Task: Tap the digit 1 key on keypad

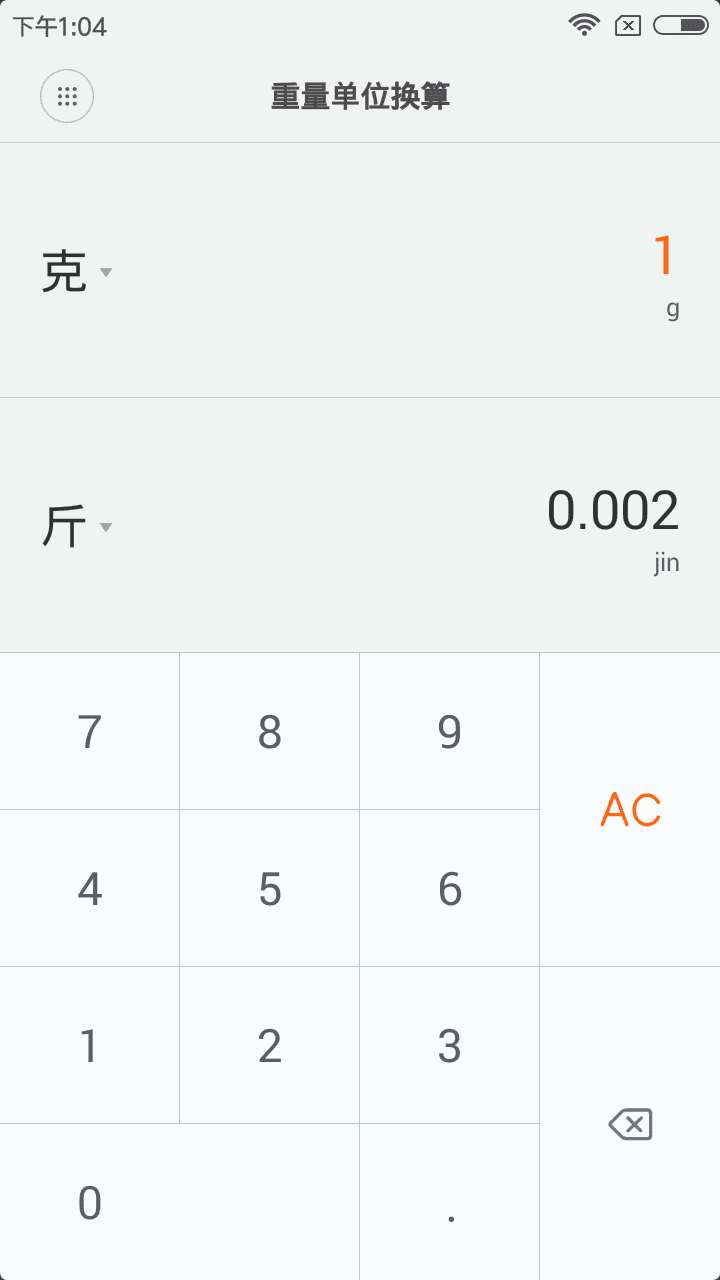Action: [90, 1046]
